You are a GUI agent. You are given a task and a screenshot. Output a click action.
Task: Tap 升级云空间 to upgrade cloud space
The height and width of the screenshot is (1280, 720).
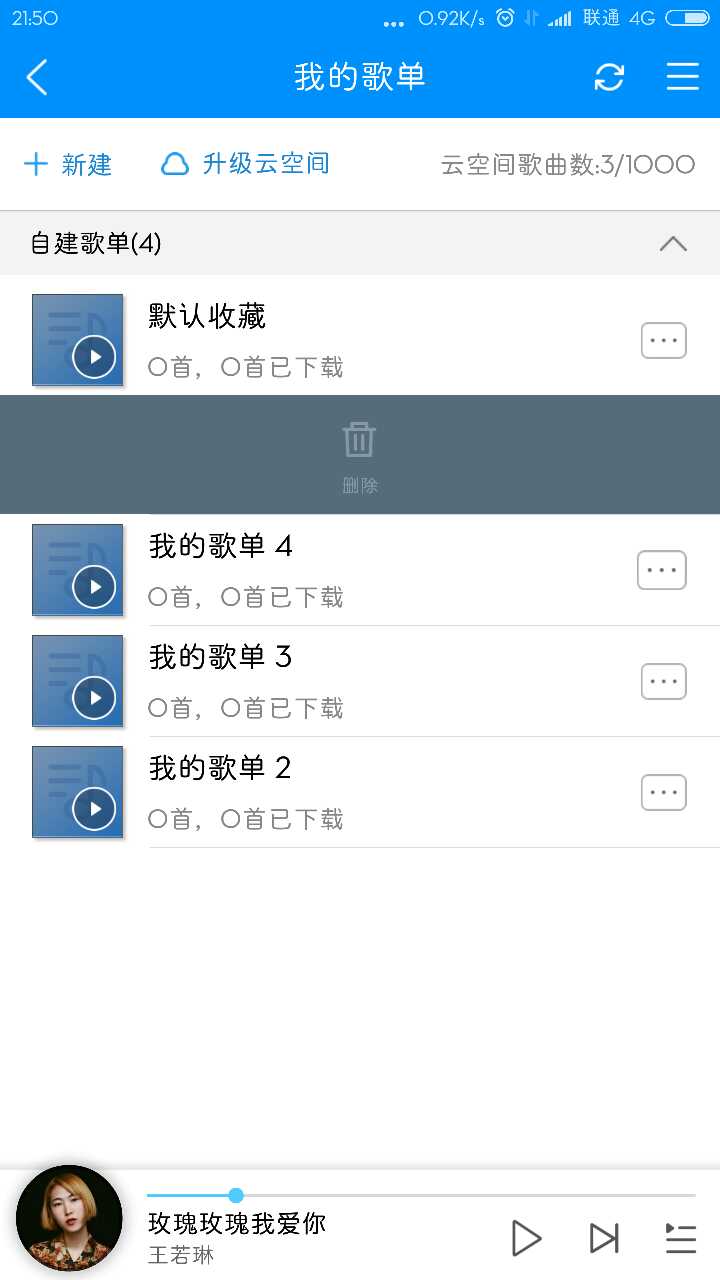(x=246, y=165)
